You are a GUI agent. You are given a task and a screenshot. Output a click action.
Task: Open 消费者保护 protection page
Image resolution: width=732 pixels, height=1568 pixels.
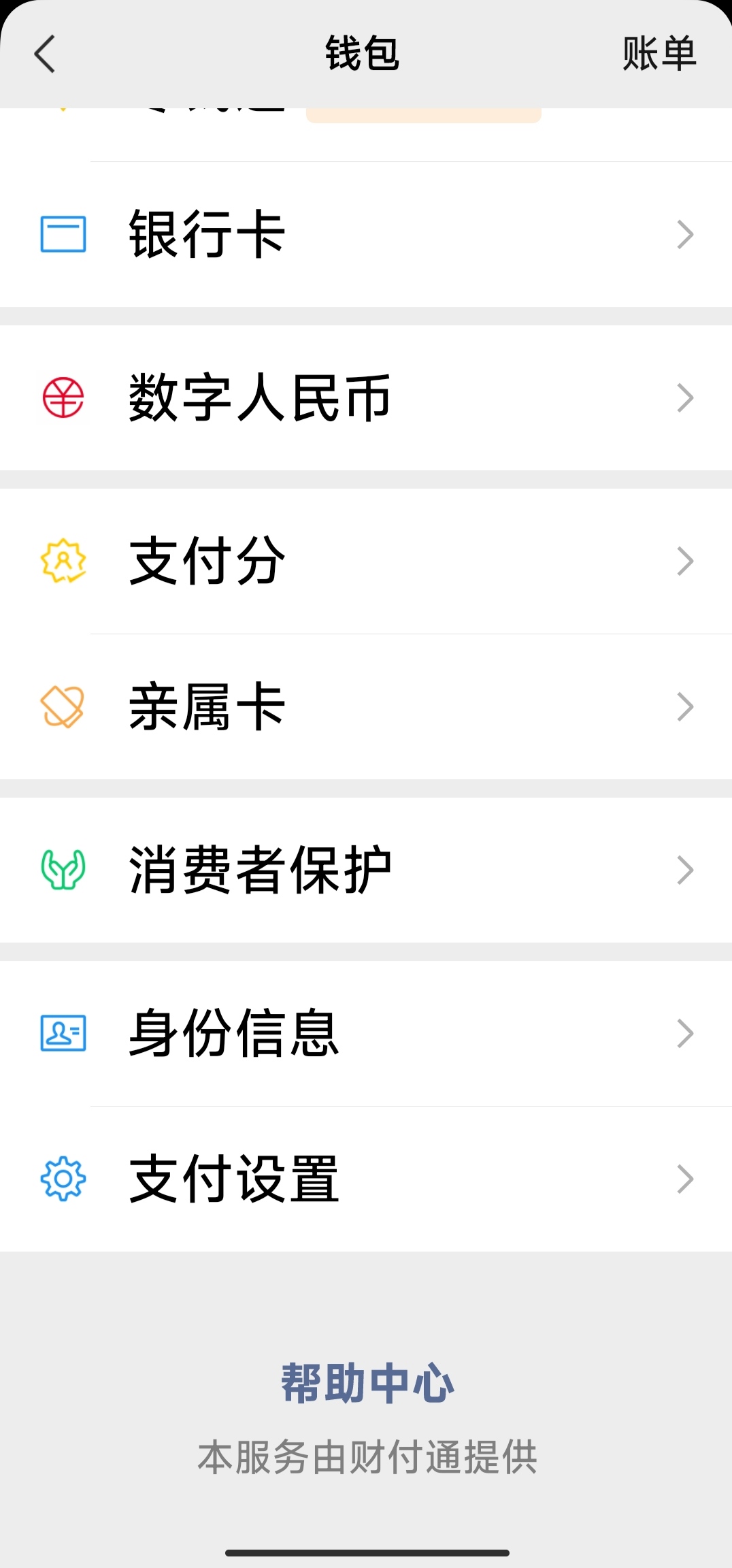(365, 870)
